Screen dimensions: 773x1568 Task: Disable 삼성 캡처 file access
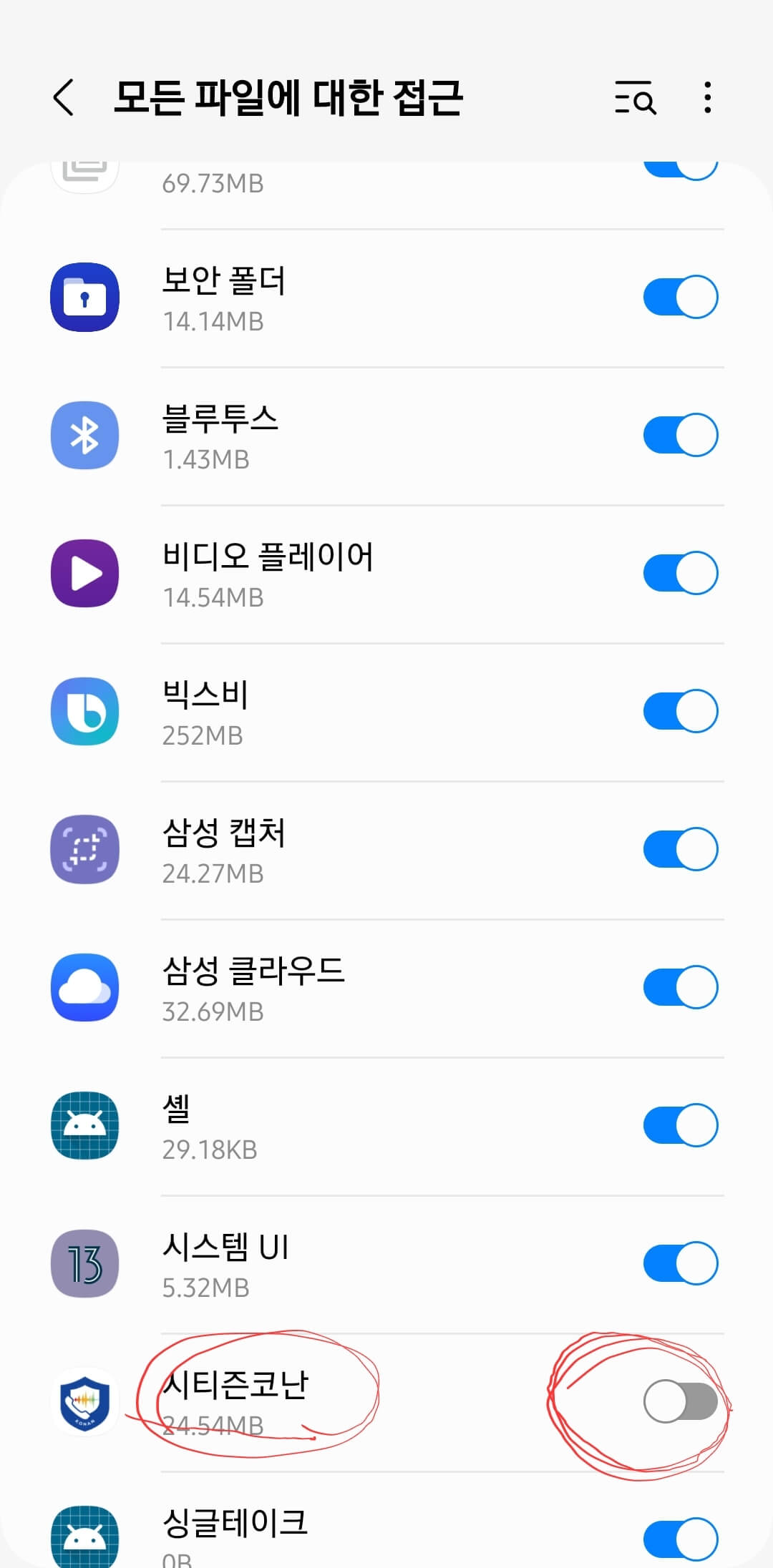coord(680,849)
